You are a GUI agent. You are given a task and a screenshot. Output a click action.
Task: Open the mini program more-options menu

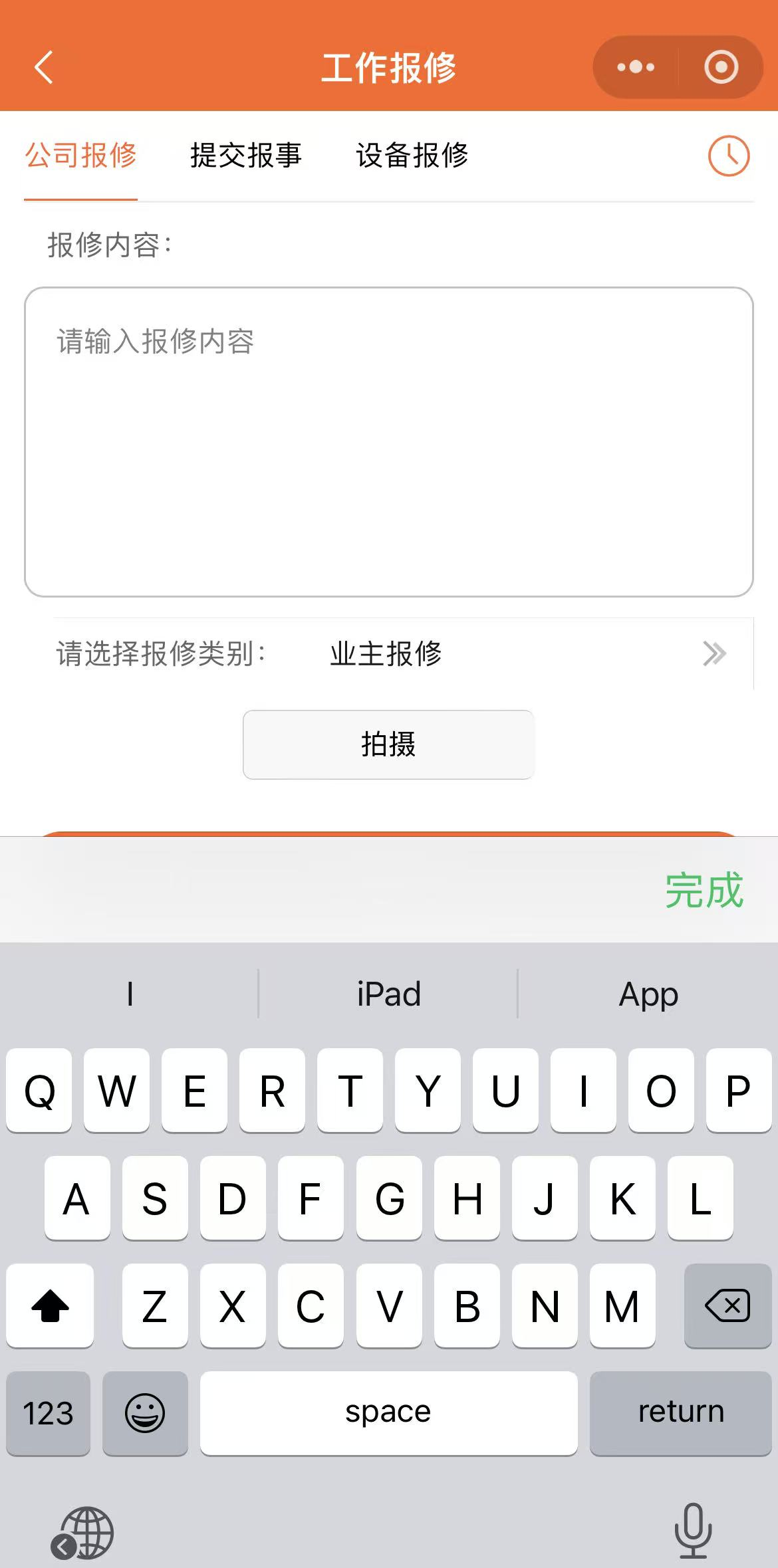[635, 67]
